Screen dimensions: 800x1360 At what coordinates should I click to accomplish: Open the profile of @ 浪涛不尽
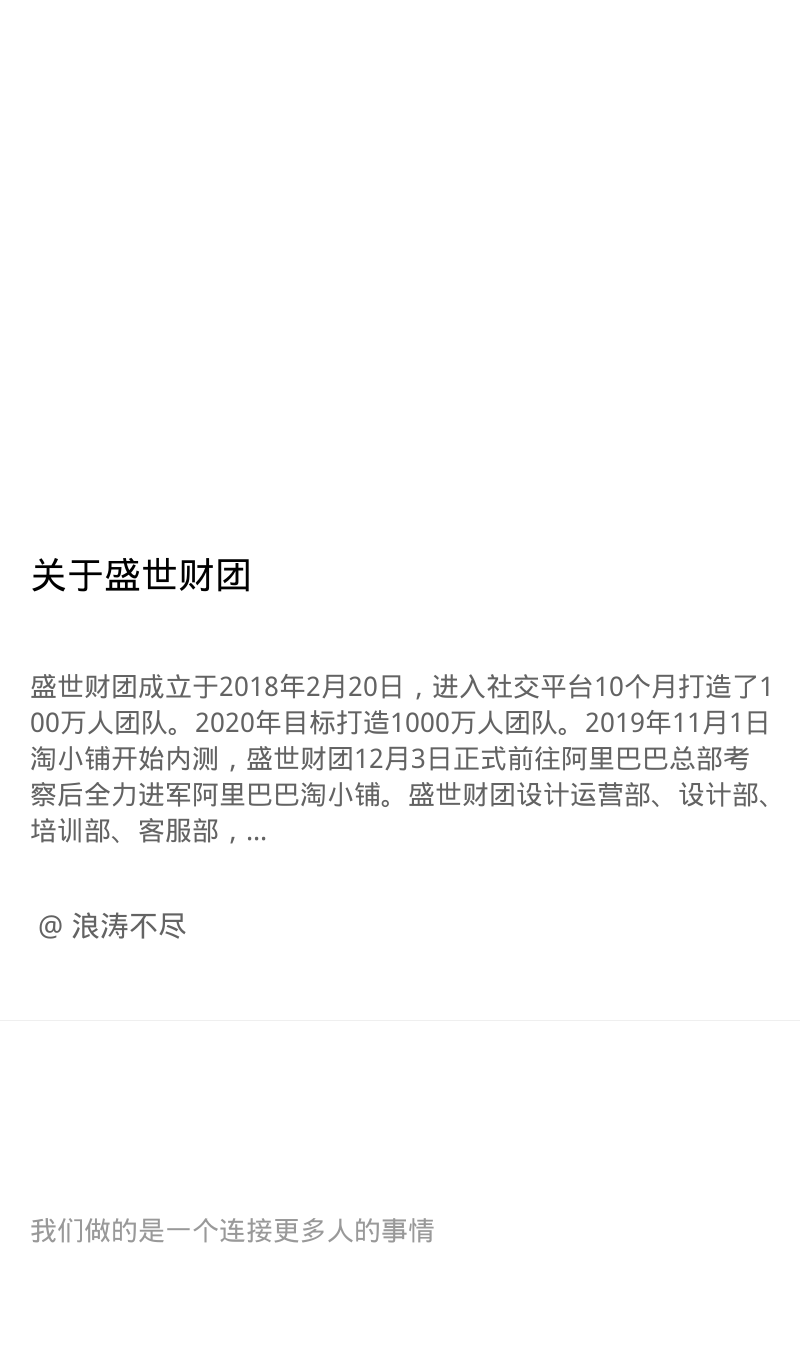[x=112, y=926]
